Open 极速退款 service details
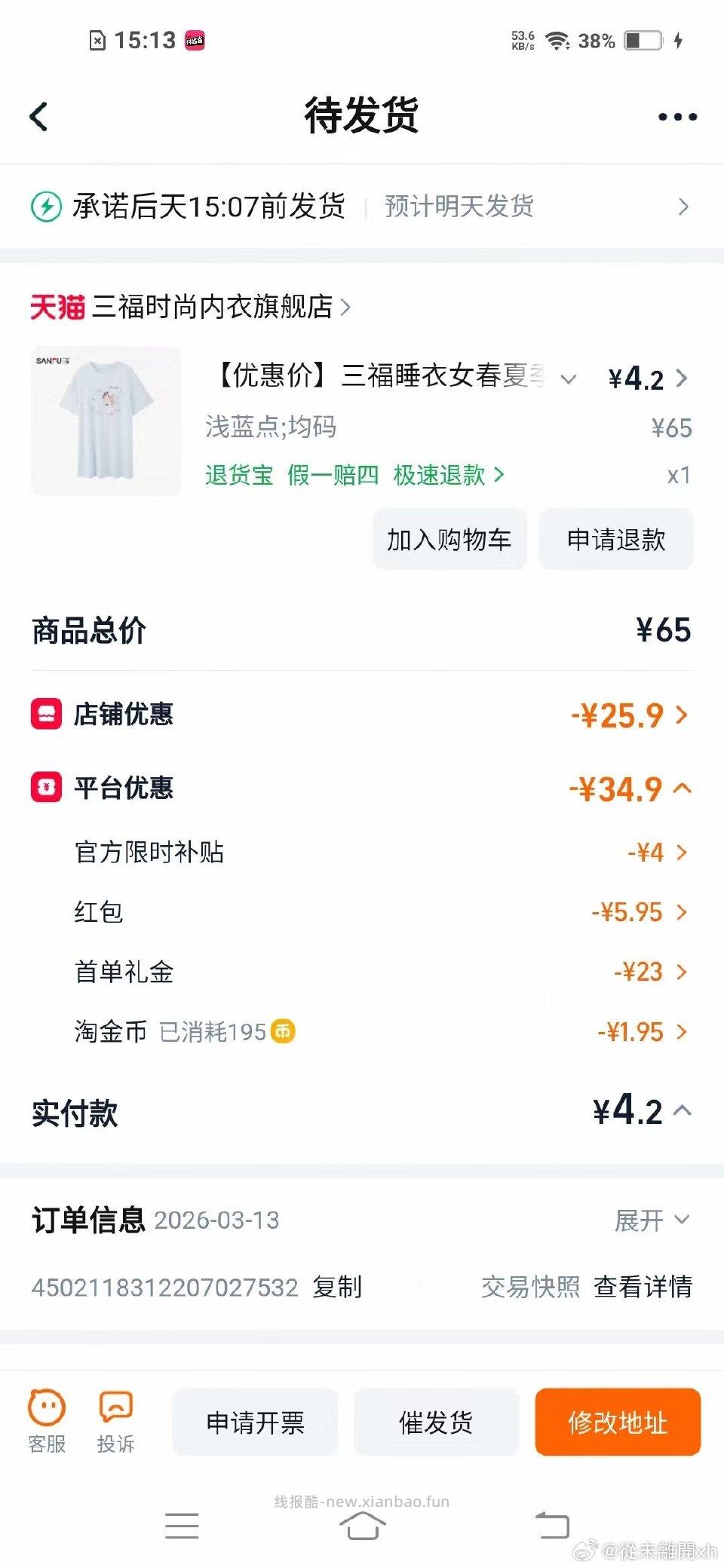The height and width of the screenshot is (1568, 724). tap(441, 476)
